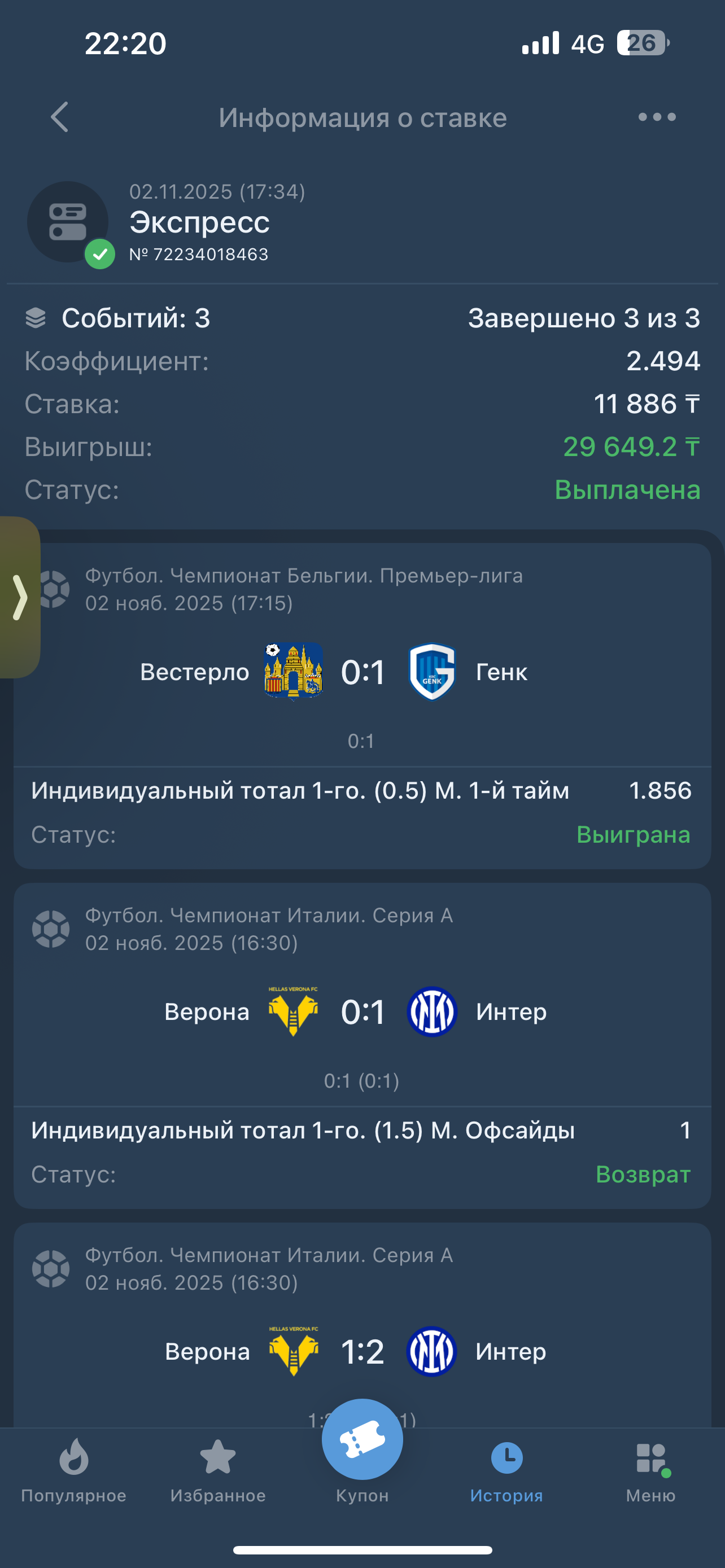Open the Меню tab
This screenshot has width=725, height=1568.
650,1469
